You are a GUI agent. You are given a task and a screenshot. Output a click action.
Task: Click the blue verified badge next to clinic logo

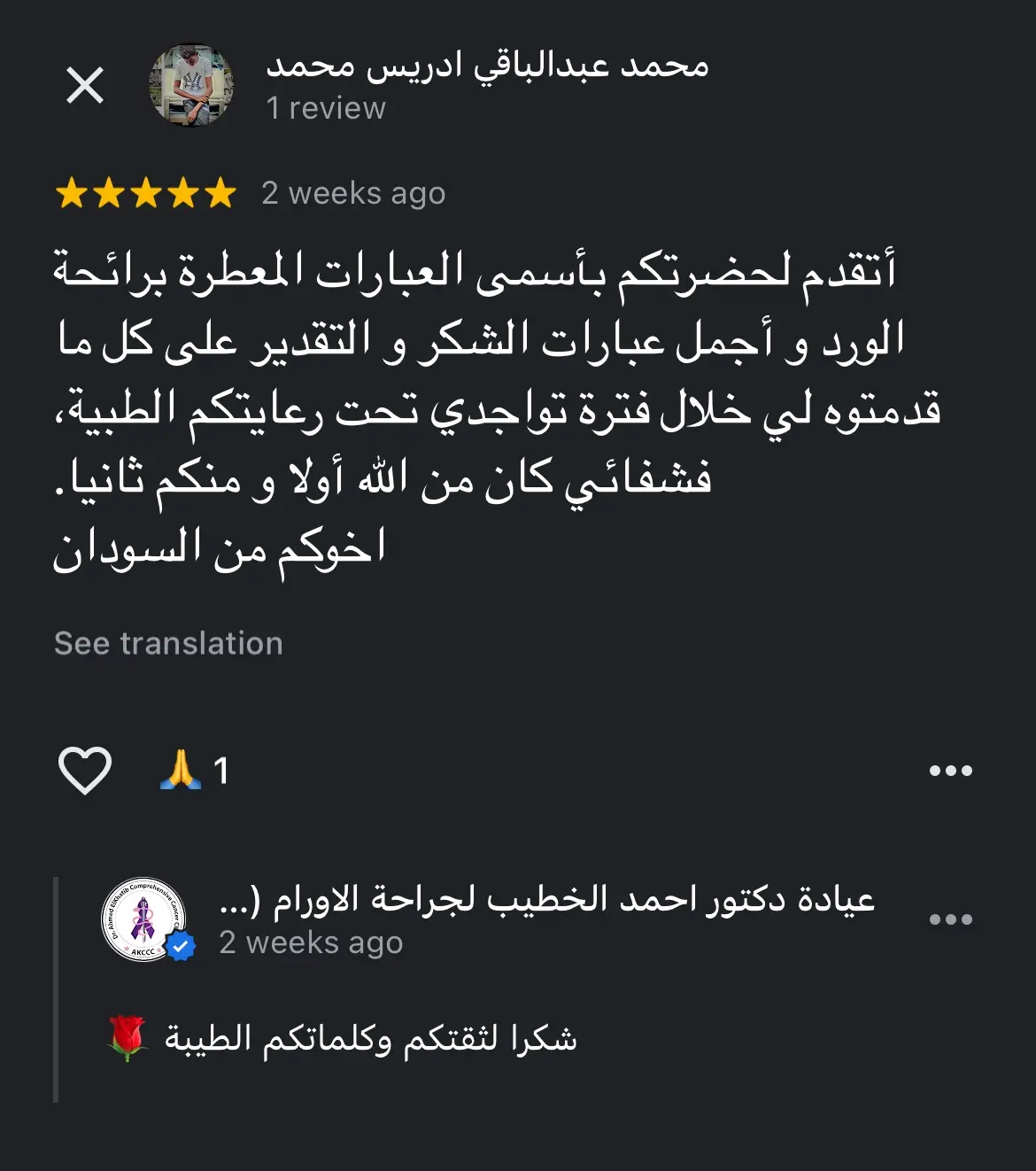(x=183, y=946)
